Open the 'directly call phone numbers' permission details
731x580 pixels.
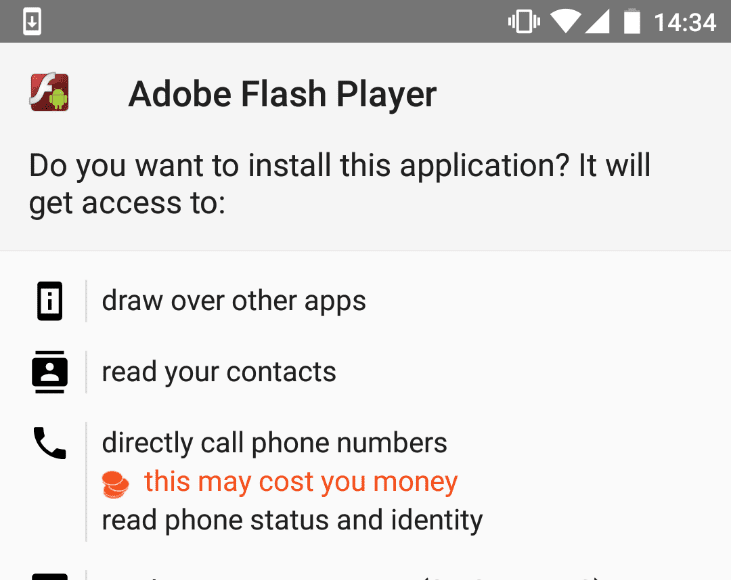coord(274,443)
